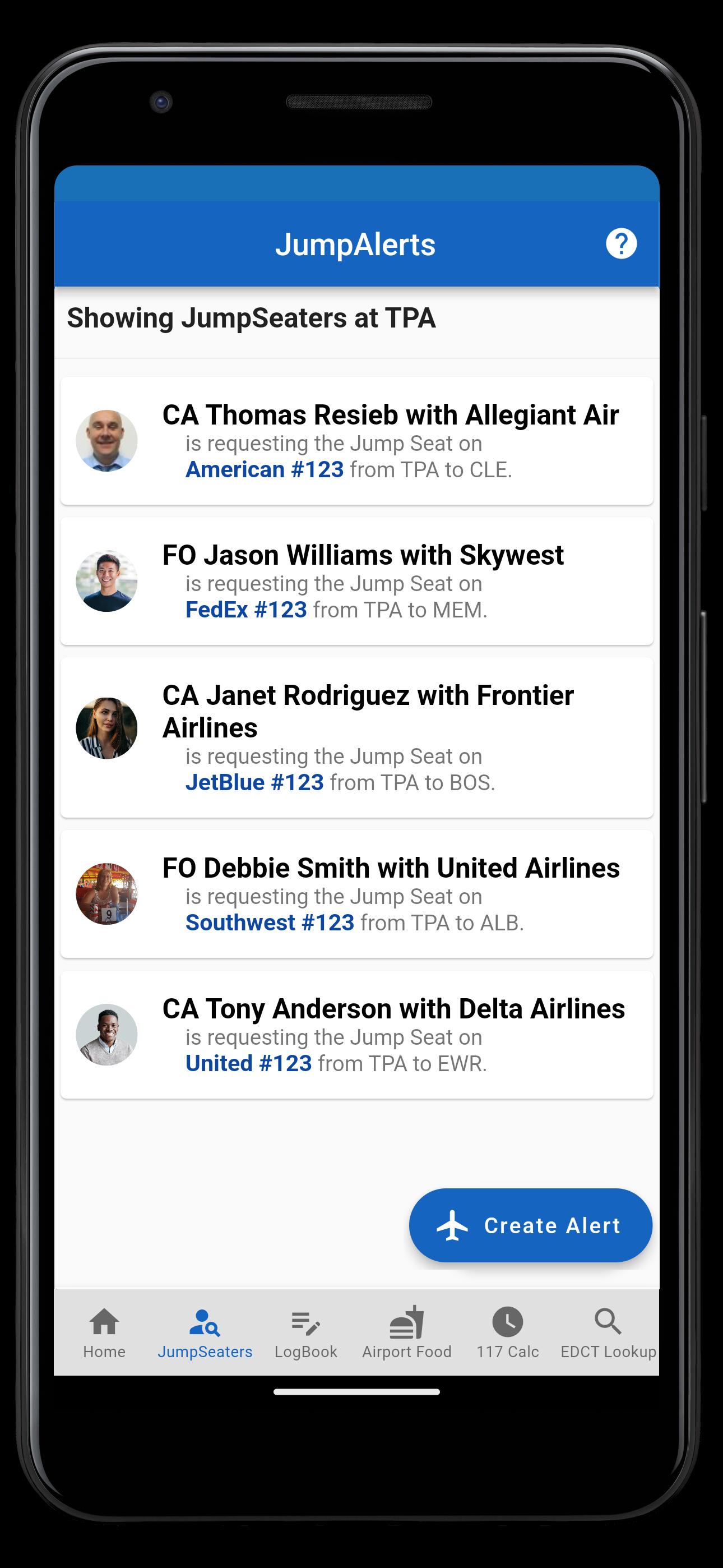View Janet Rodriguez's JetBlue jump seat request

pyautogui.click(x=356, y=737)
